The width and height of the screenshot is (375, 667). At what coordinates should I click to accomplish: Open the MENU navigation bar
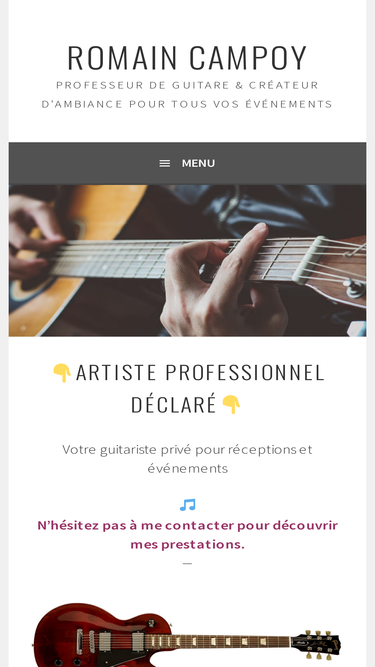(187, 163)
